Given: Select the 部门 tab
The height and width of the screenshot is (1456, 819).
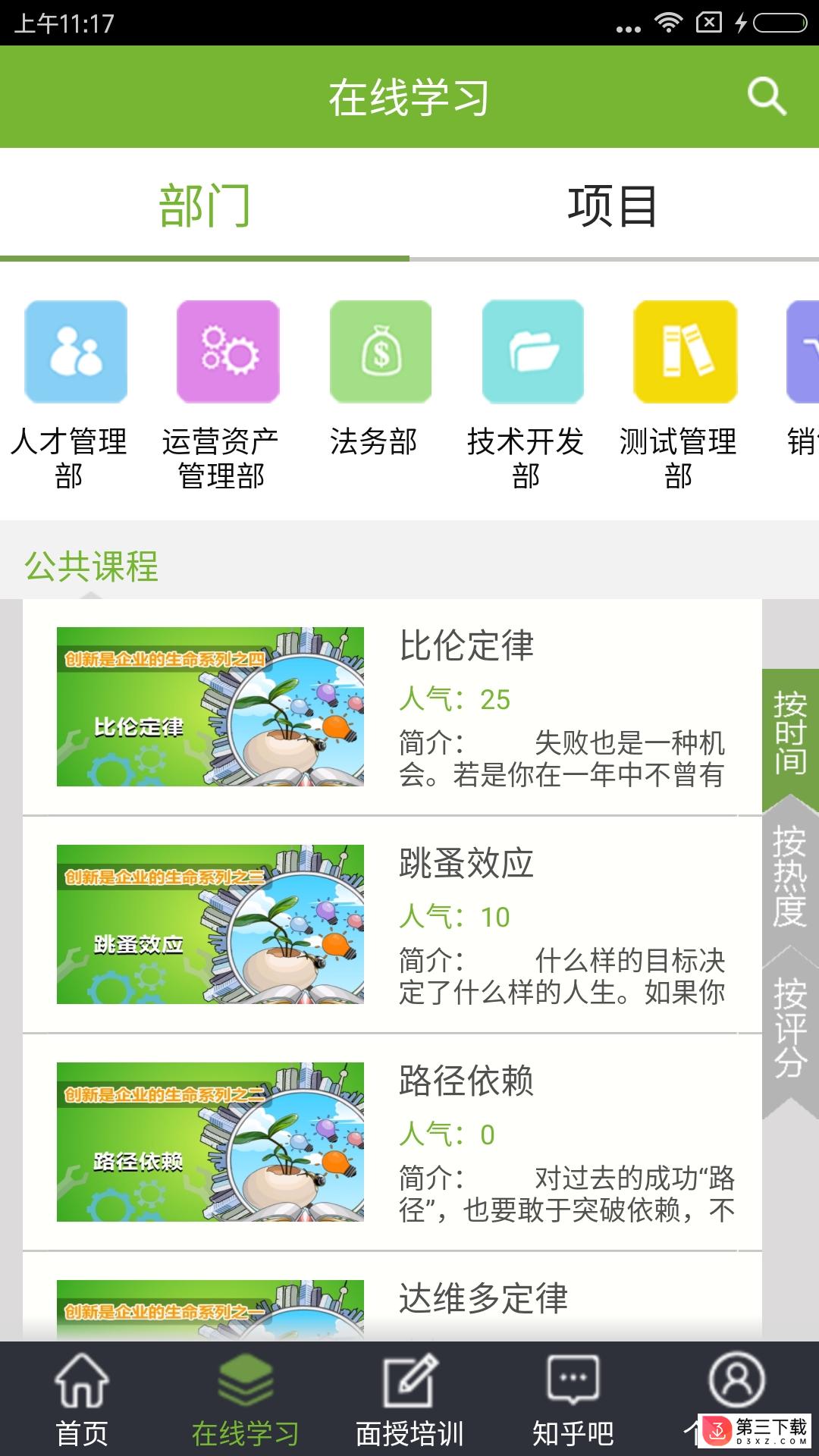Looking at the screenshot, I should 204,206.
